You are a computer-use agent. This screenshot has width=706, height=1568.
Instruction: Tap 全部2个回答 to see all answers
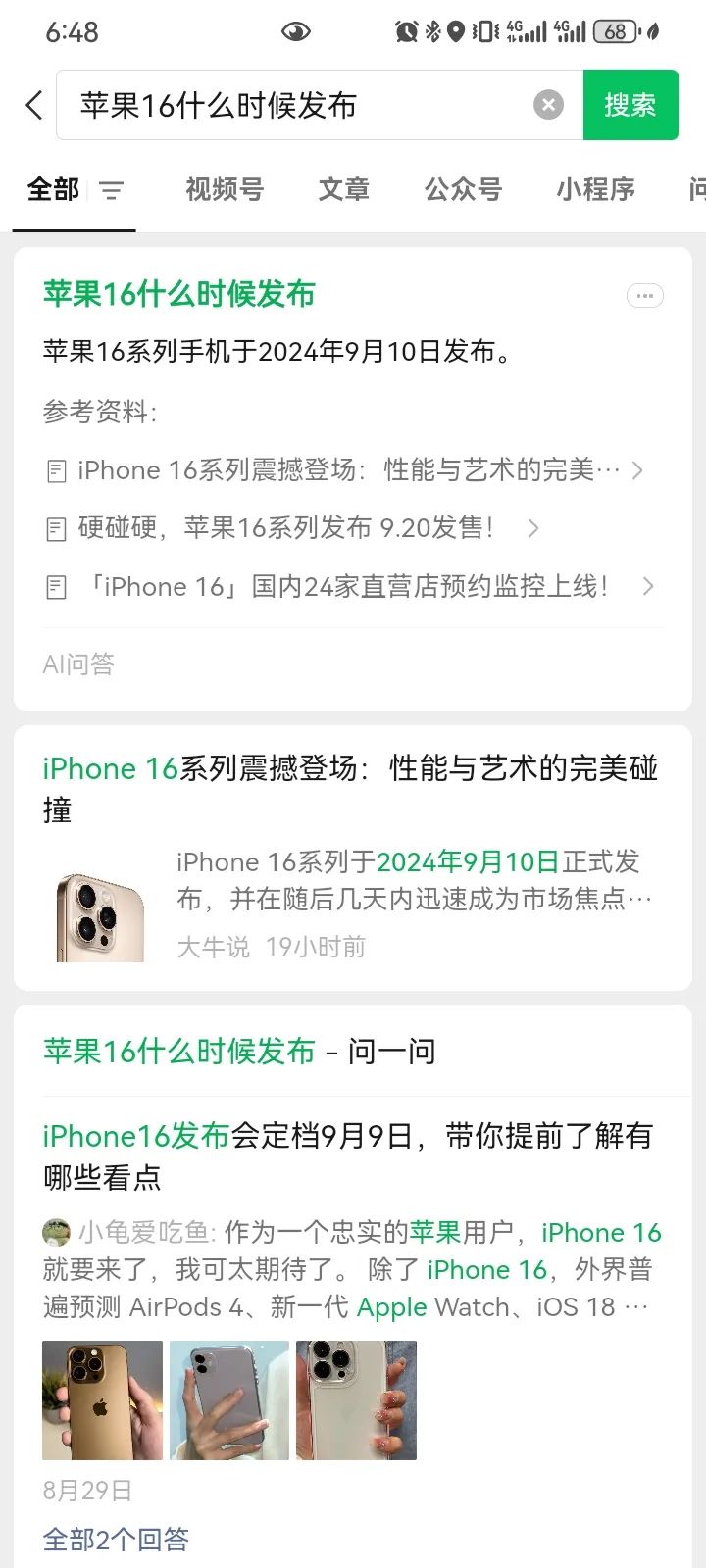click(x=116, y=1540)
